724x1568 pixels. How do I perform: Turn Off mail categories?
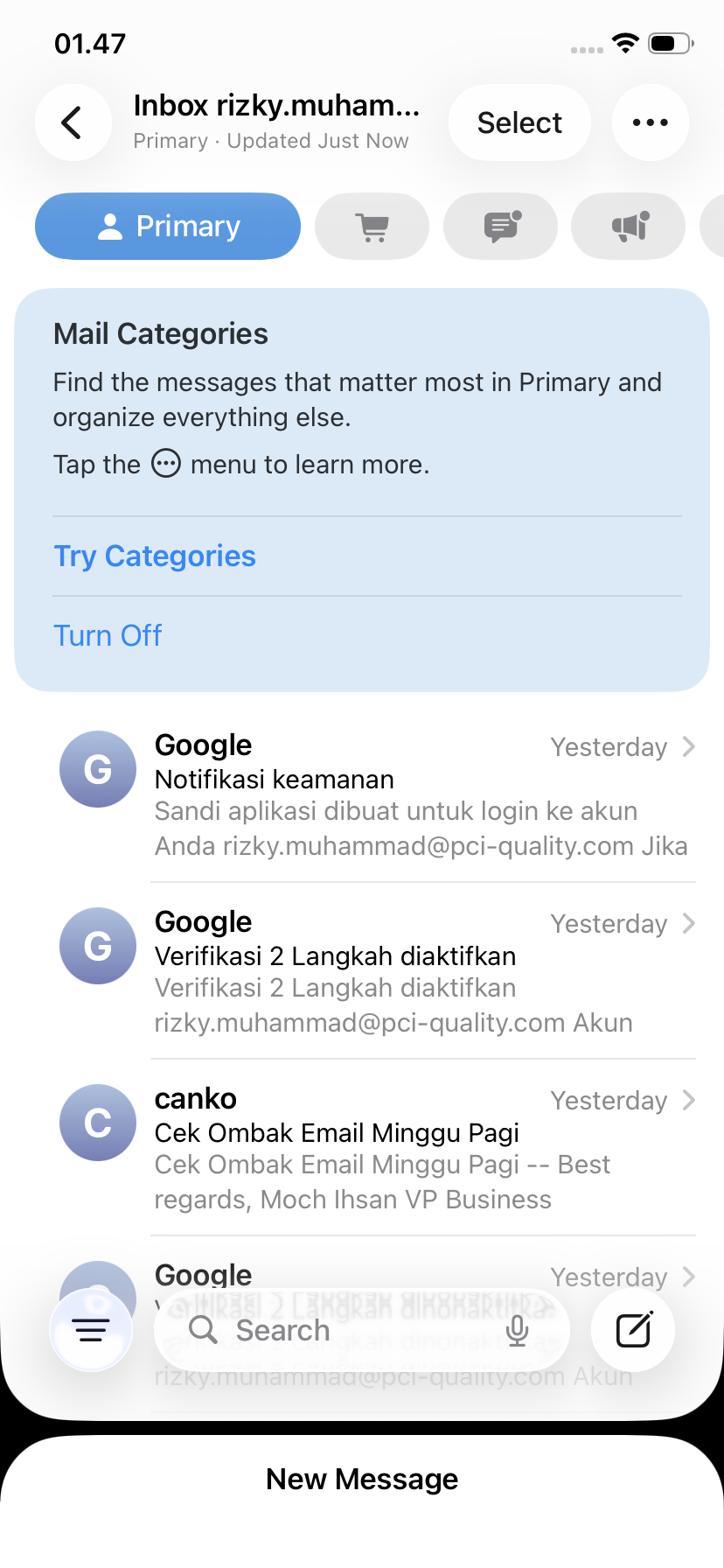point(108,635)
